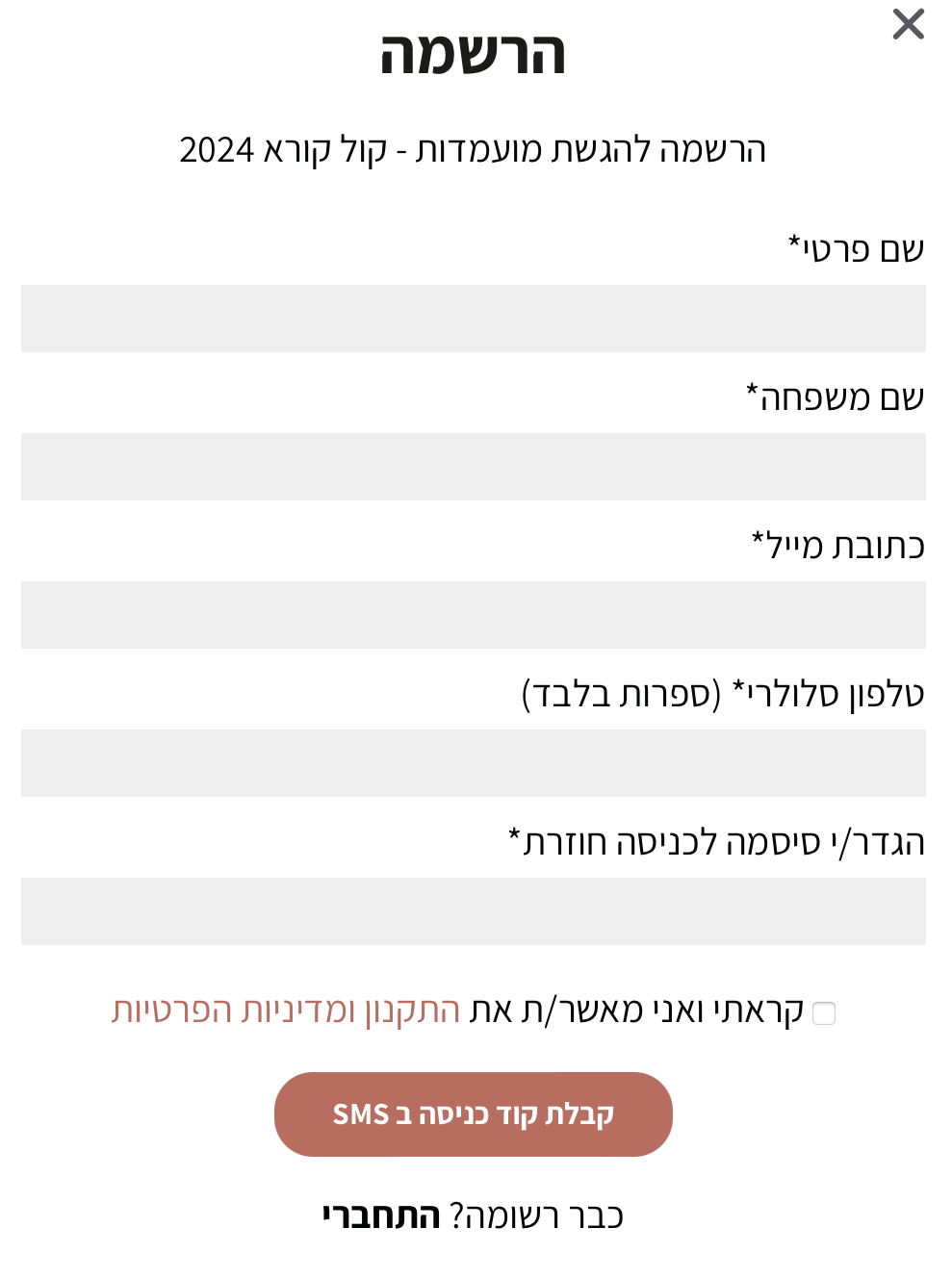Screen dimensions: 952x1279
Task: Check the terms approval checkbox
Action: pyautogui.click(x=824, y=1013)
